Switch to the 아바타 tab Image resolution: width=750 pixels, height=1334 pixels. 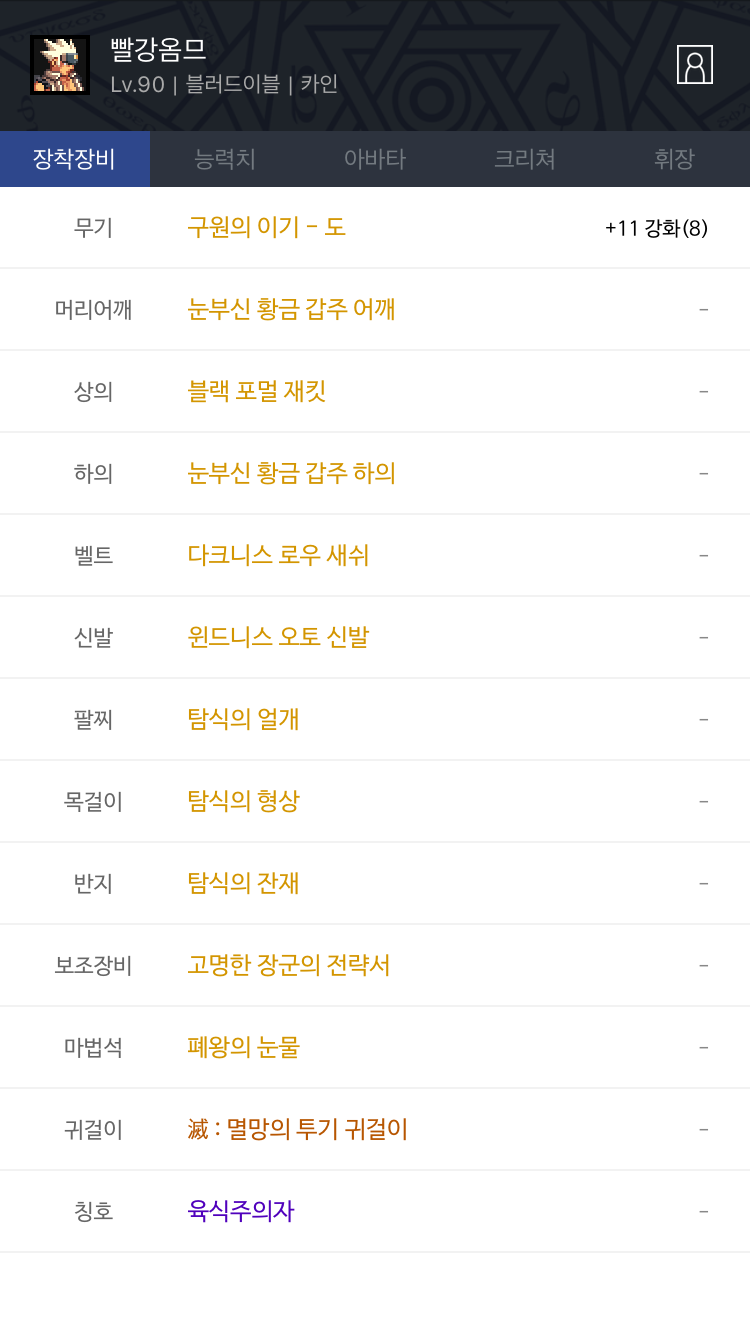point(375,159)
